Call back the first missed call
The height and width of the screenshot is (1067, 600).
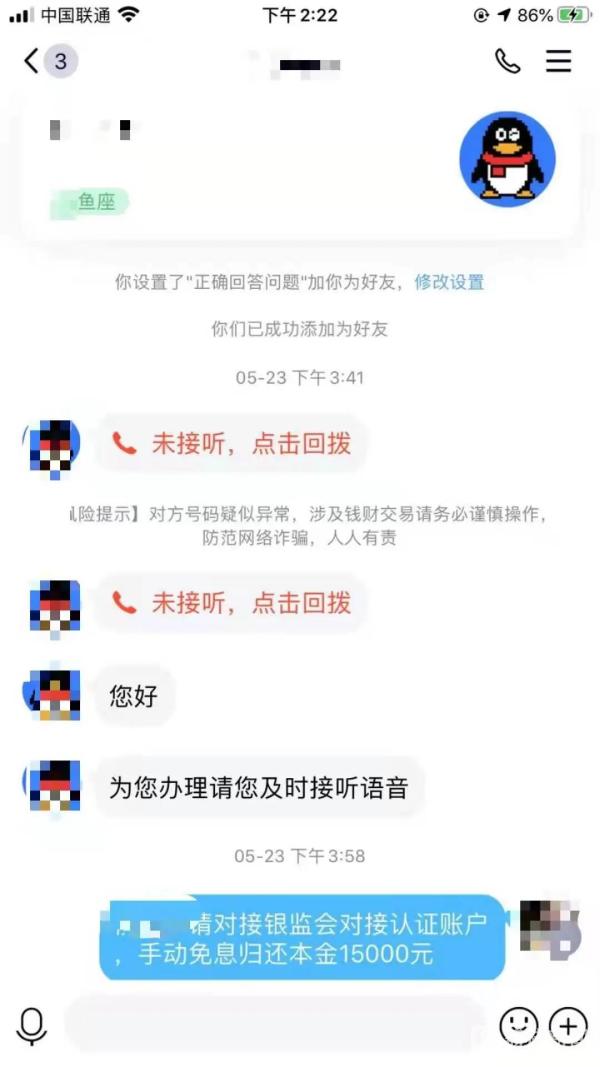click(231, 444)
